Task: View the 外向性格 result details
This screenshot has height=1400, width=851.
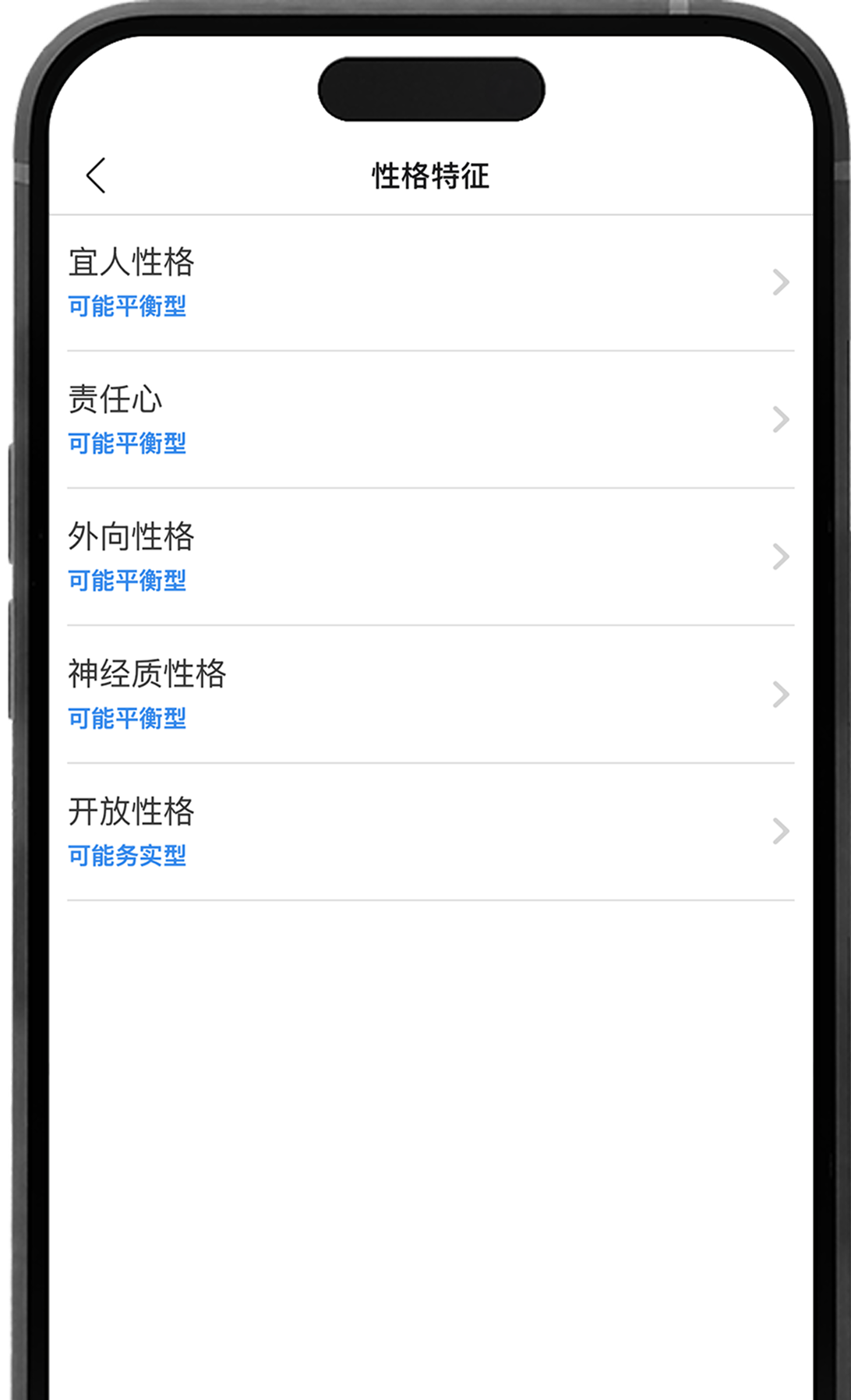Action: pos(430,557)
